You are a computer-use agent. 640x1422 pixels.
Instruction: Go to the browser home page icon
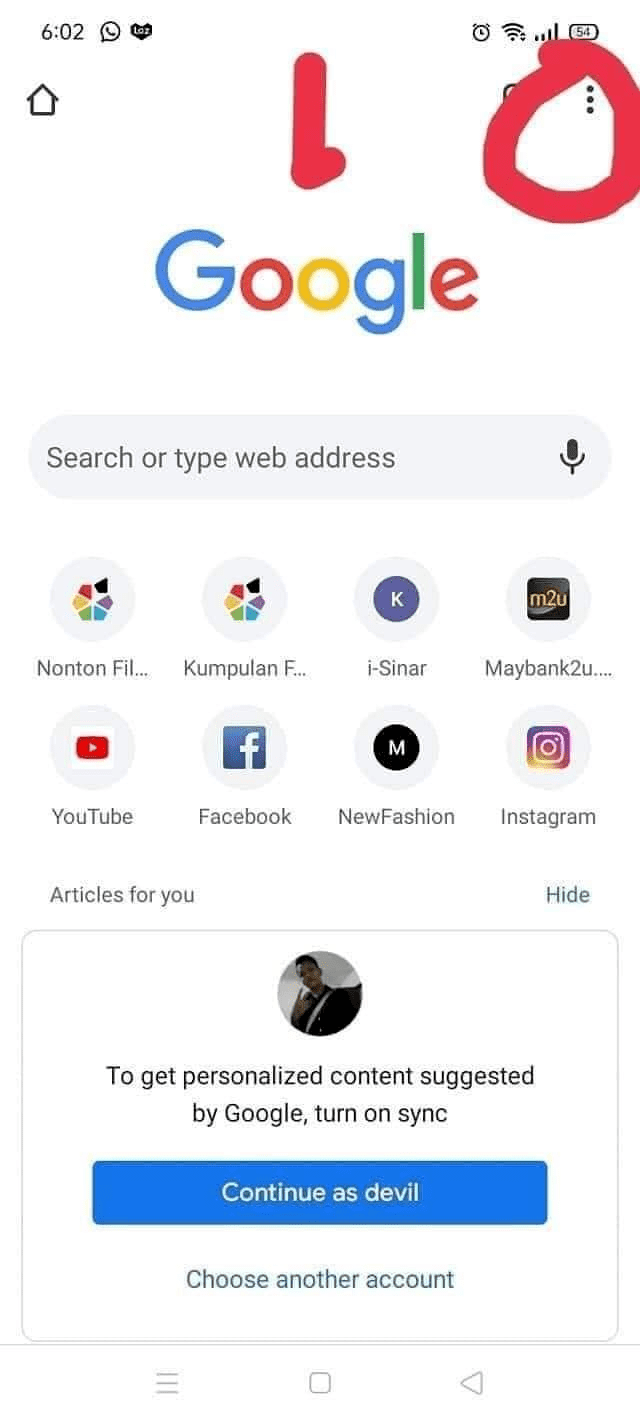42,100
